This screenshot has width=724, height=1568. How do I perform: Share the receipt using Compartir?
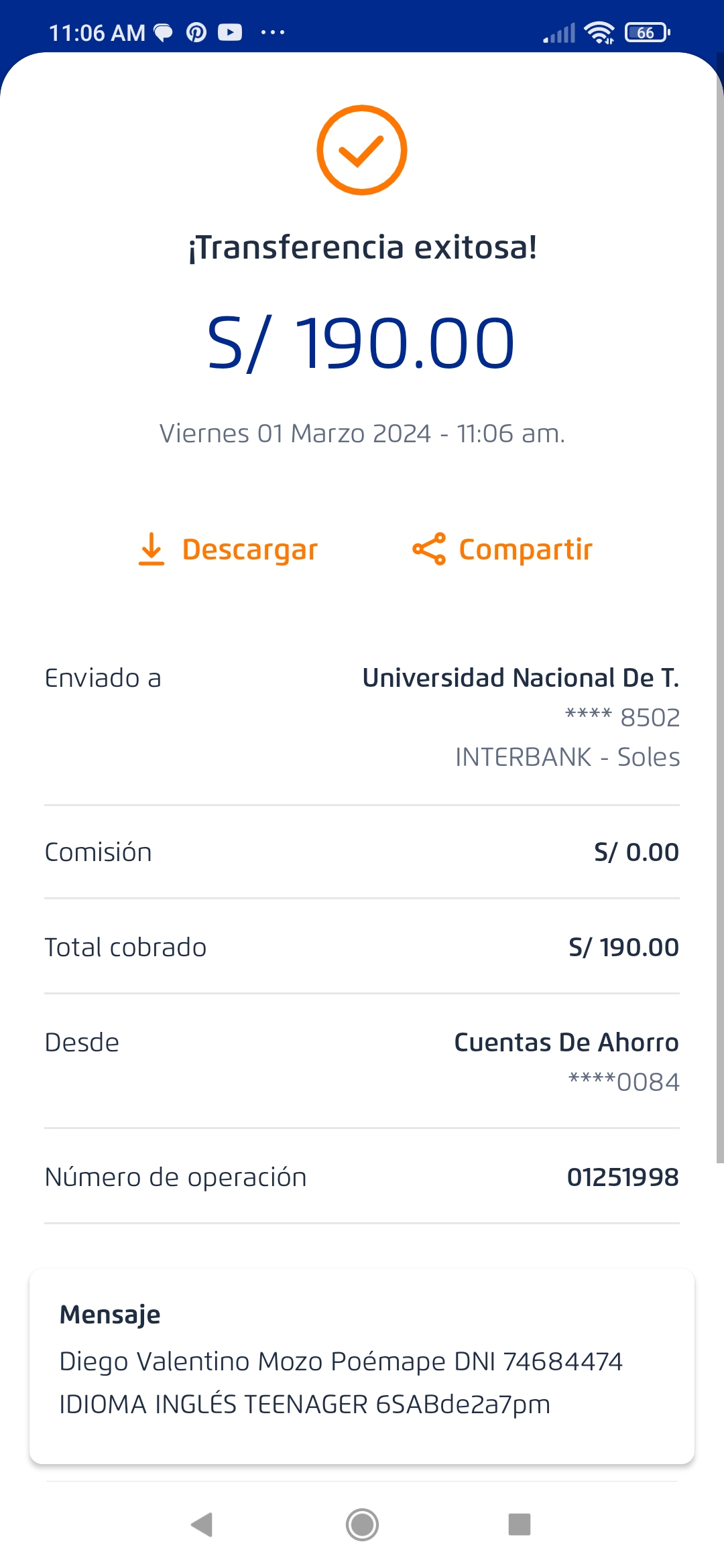pyautogui.click(x=503, y=549)
